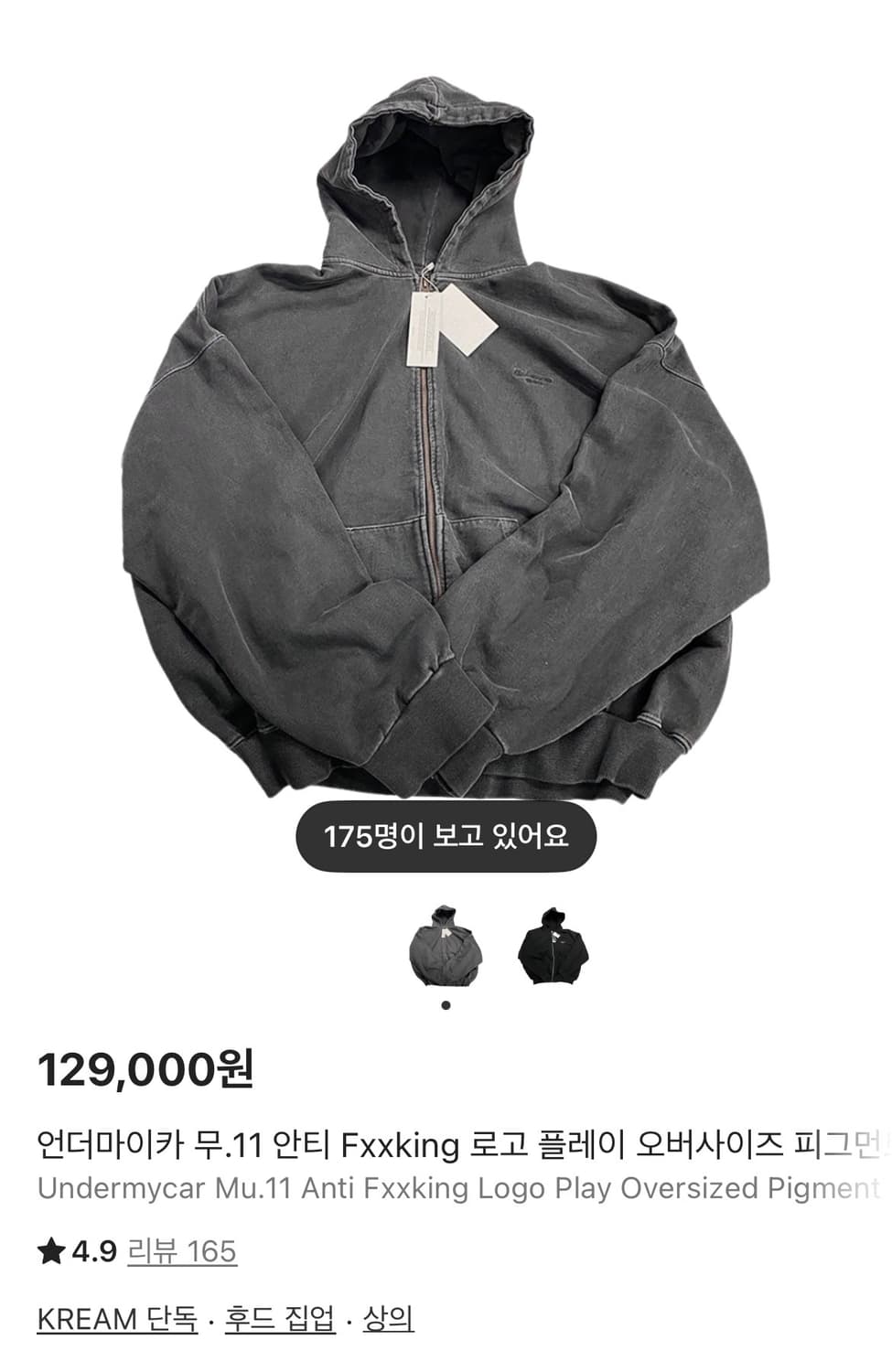Tap the dark pill-shaped viewer count banner
This screenshot has height=1372, width=892.
coord(446,834)
